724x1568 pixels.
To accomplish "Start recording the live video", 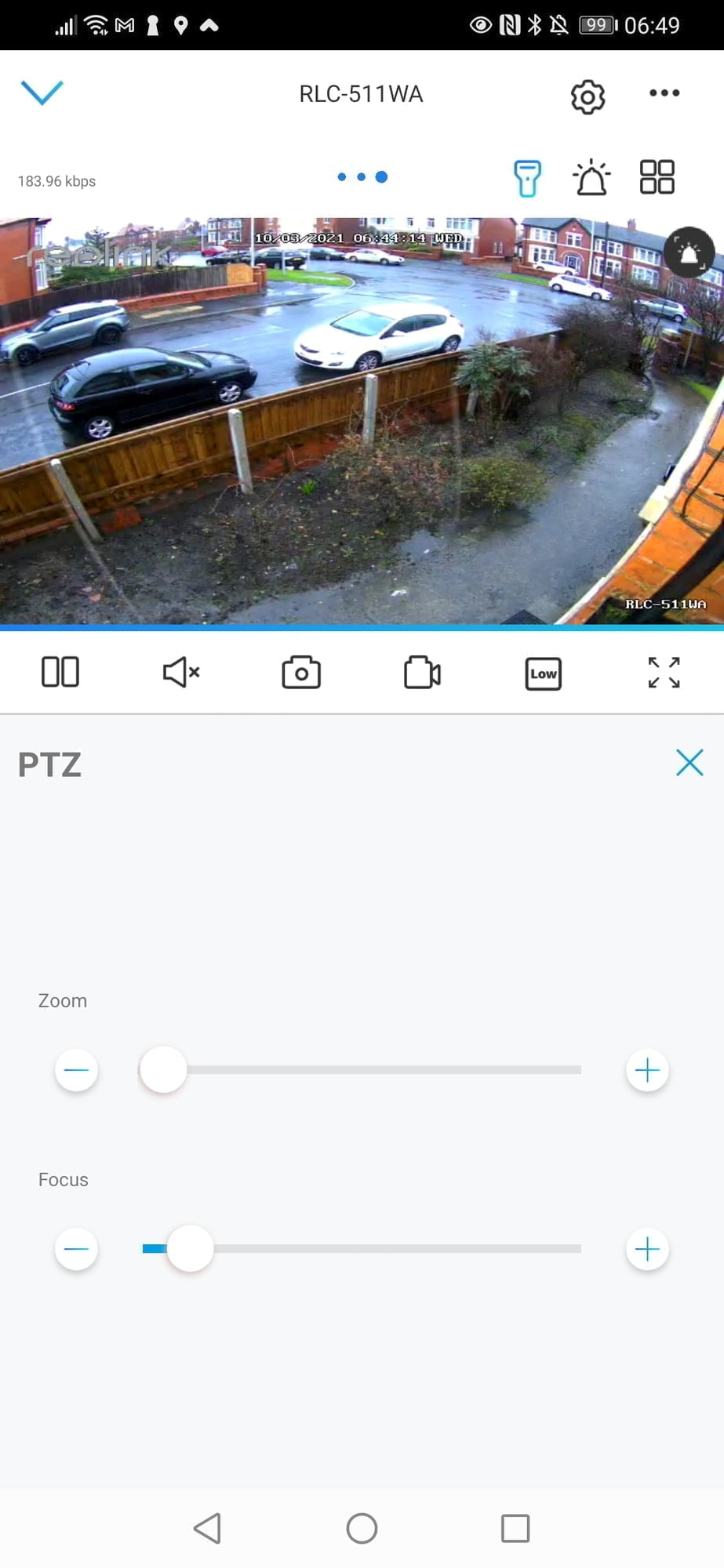I will point(422,673).
